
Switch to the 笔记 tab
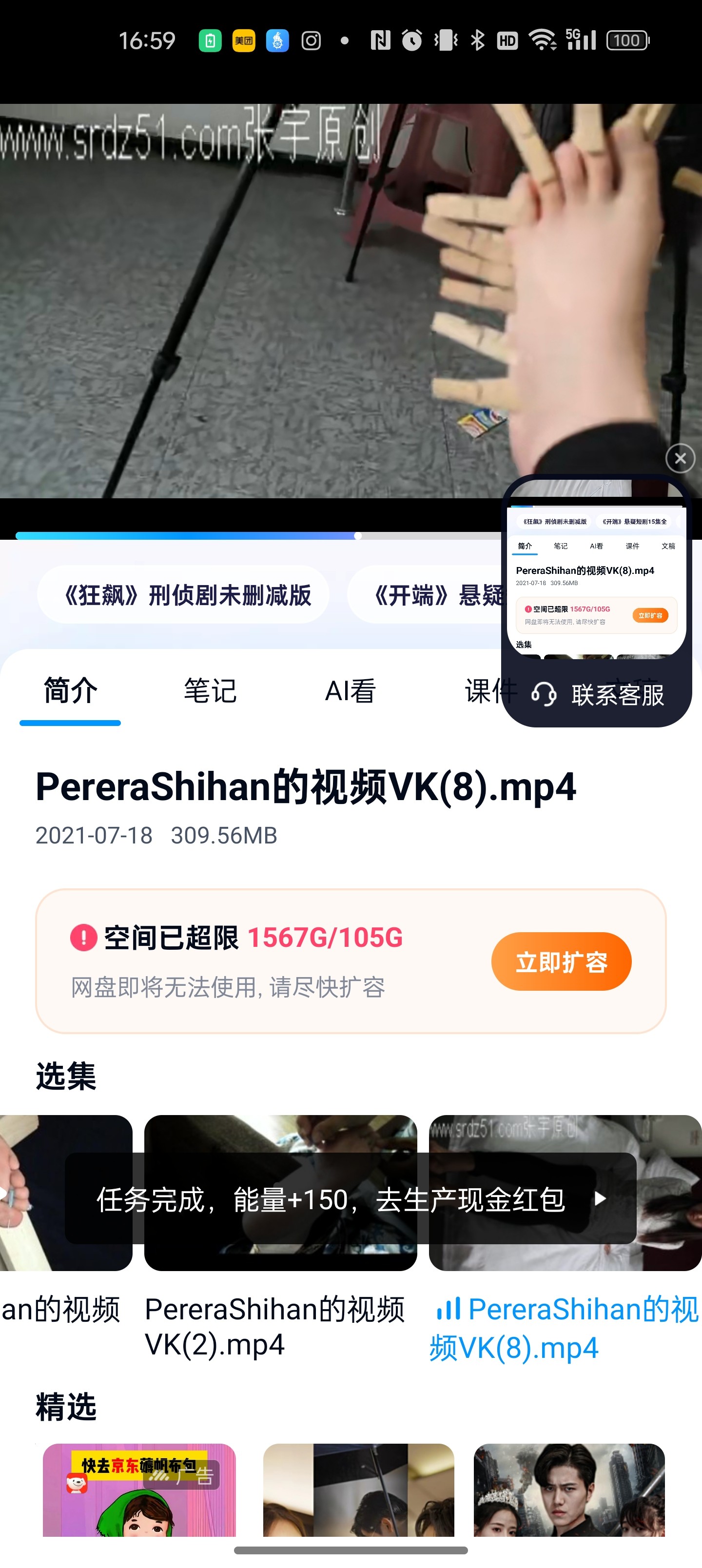pyautogui.click(x=210, y=691)
